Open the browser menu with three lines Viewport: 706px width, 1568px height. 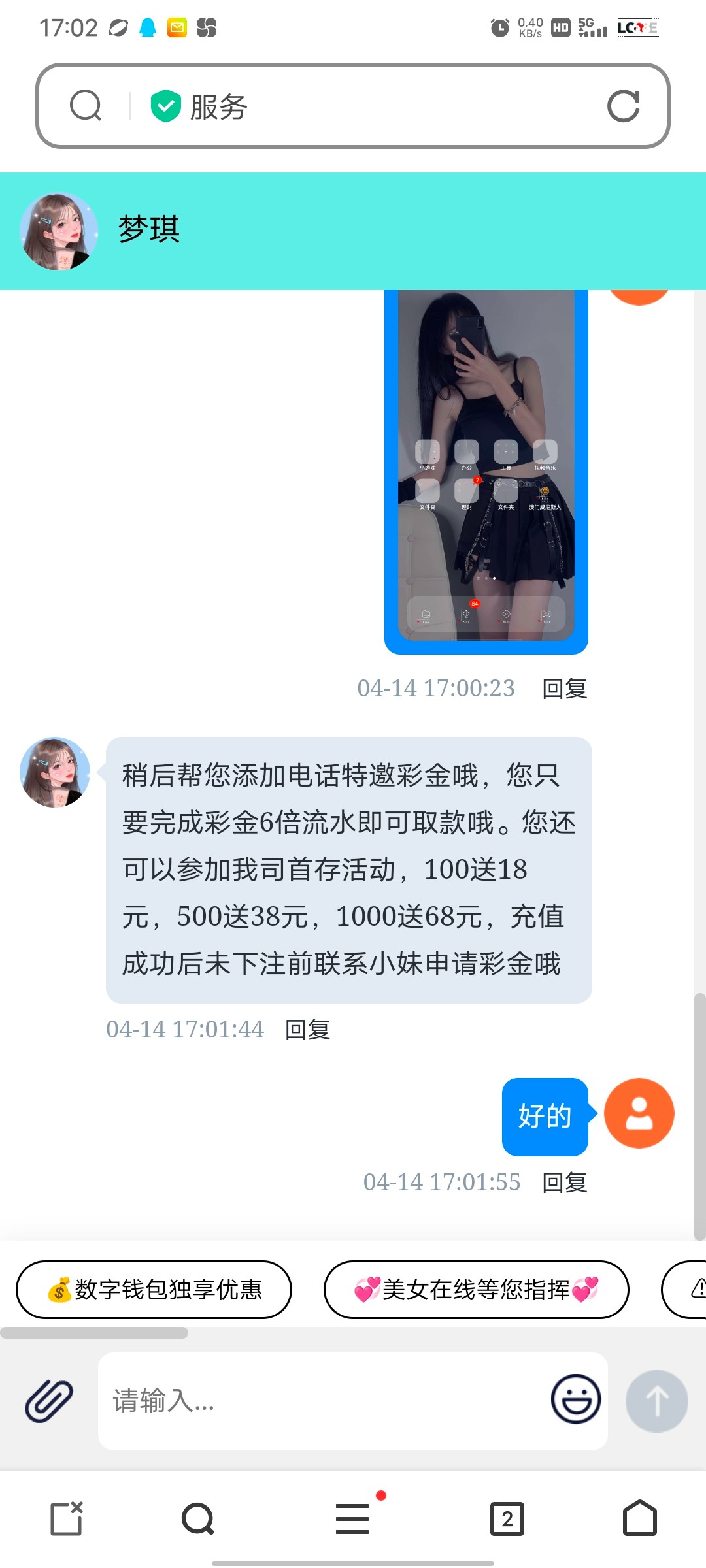pos(352,1518)
